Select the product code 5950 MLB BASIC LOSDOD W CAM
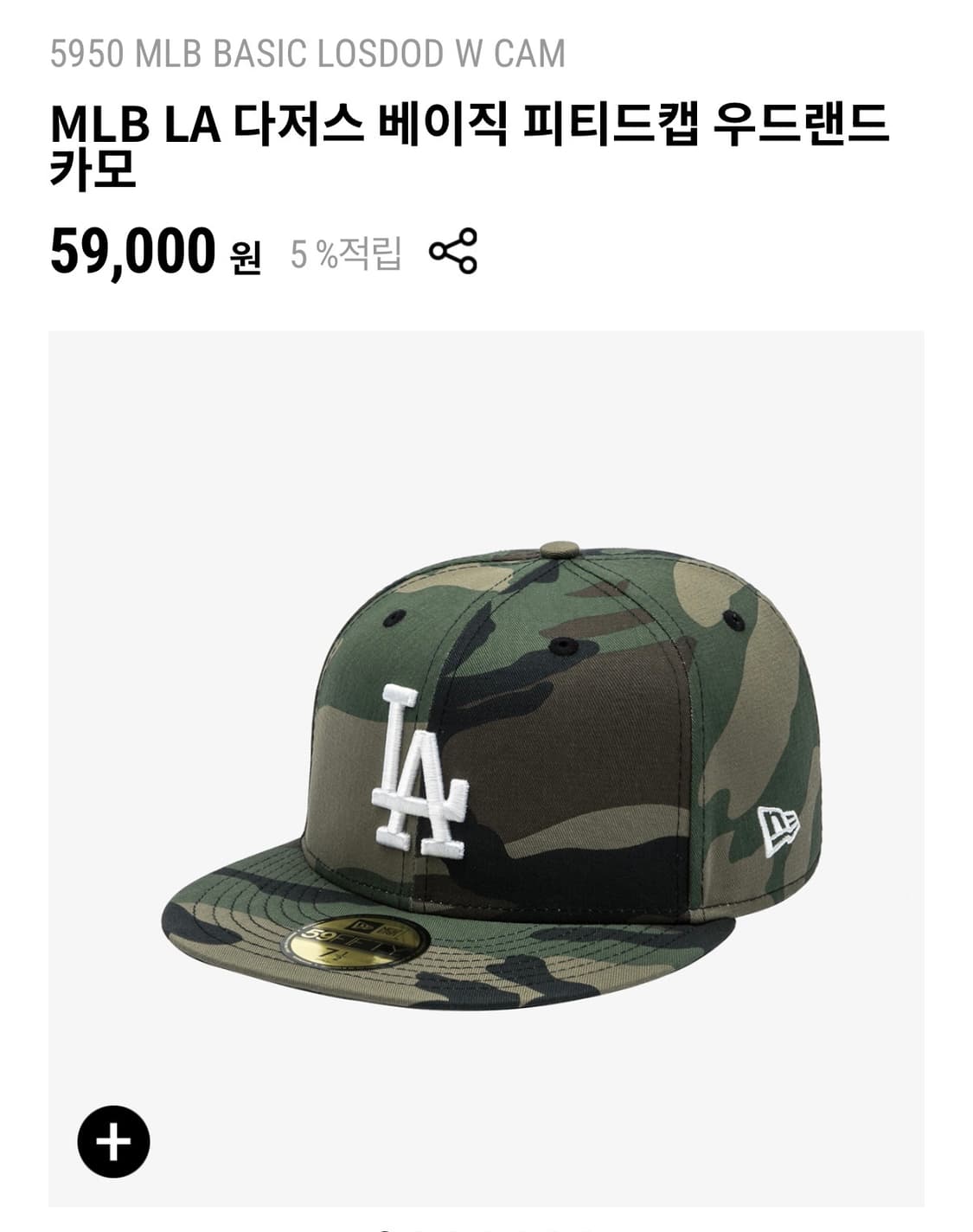 [307, 54]
